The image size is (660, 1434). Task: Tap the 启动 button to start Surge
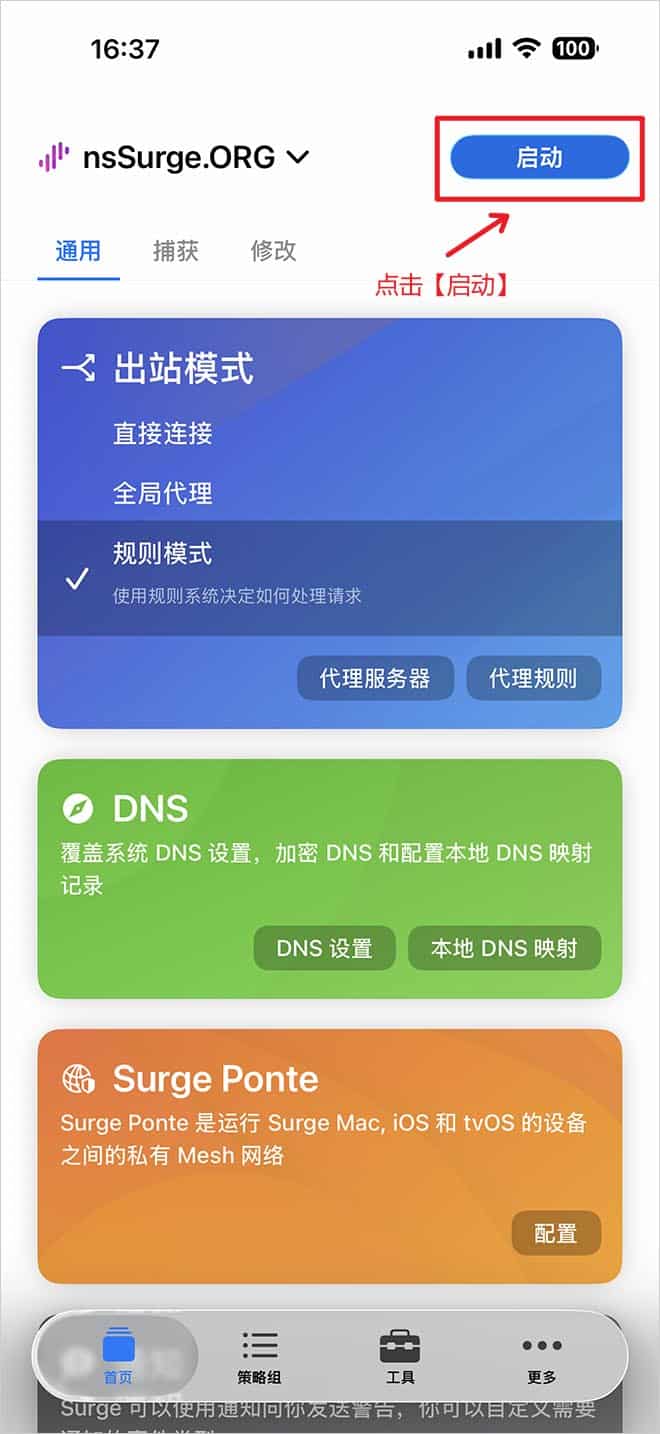click(x=539, y=158)
